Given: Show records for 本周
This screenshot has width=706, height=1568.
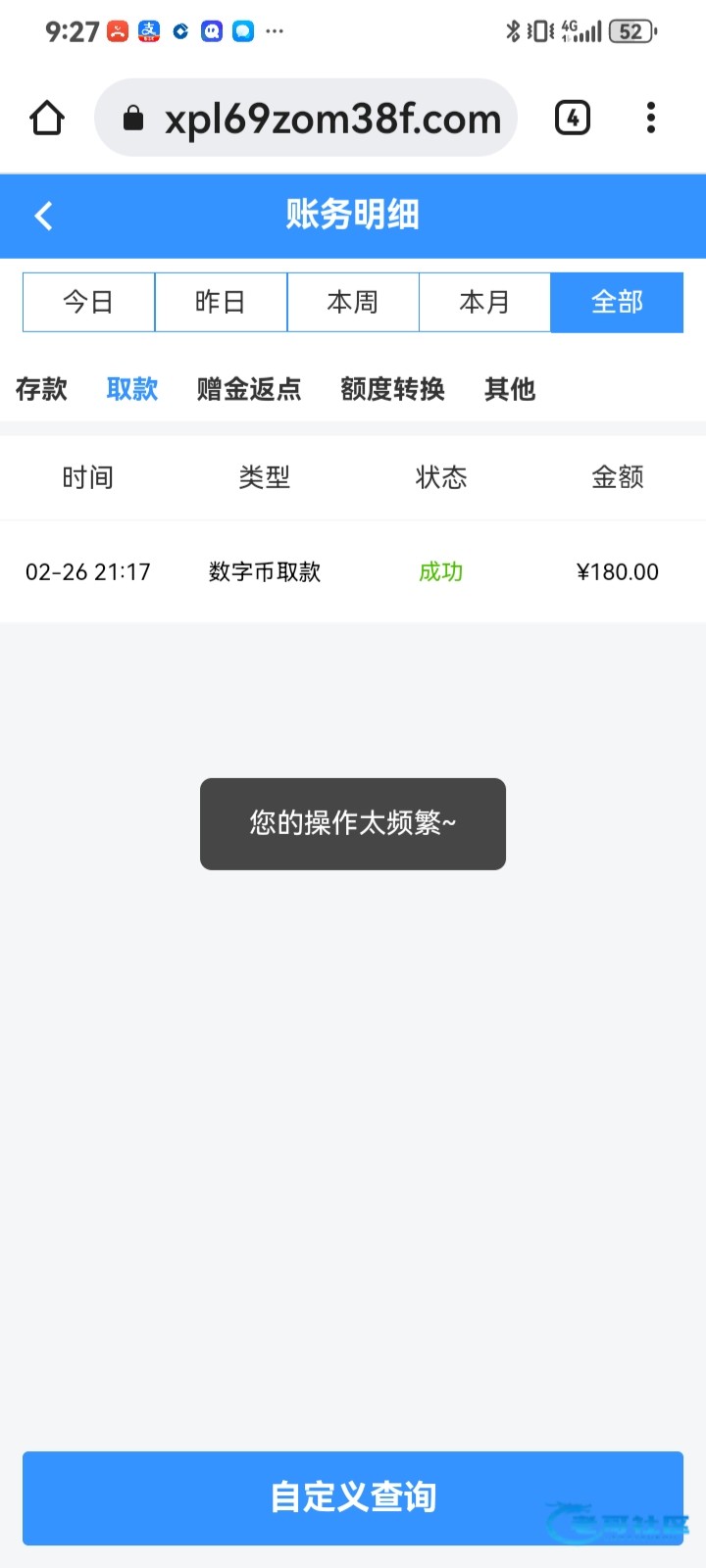Looking at the screenshot, I should pos(353,302).
